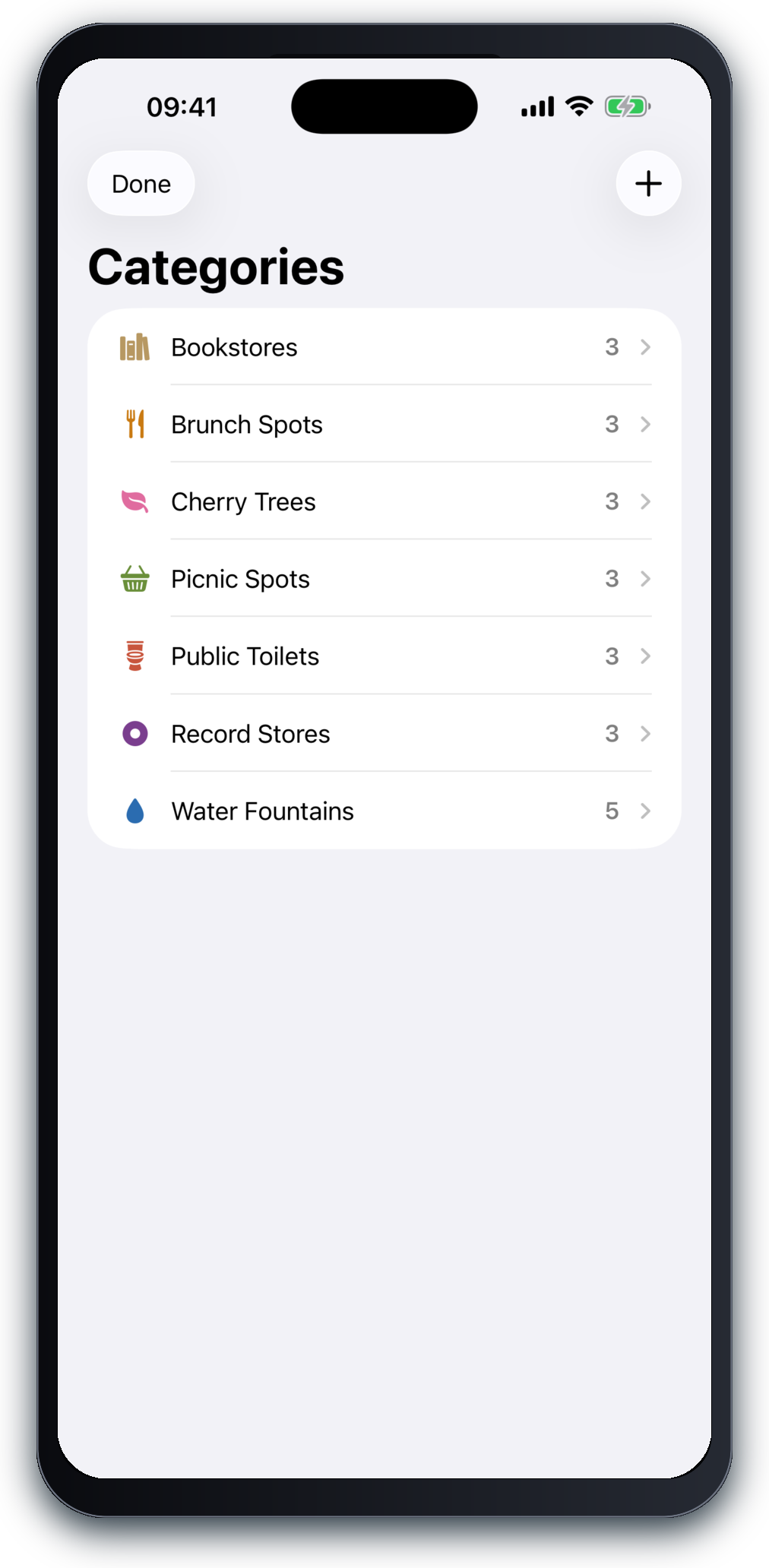Tap the count showing 5 for Water Fountains
Screen dimensions: 769x1568
612,811
